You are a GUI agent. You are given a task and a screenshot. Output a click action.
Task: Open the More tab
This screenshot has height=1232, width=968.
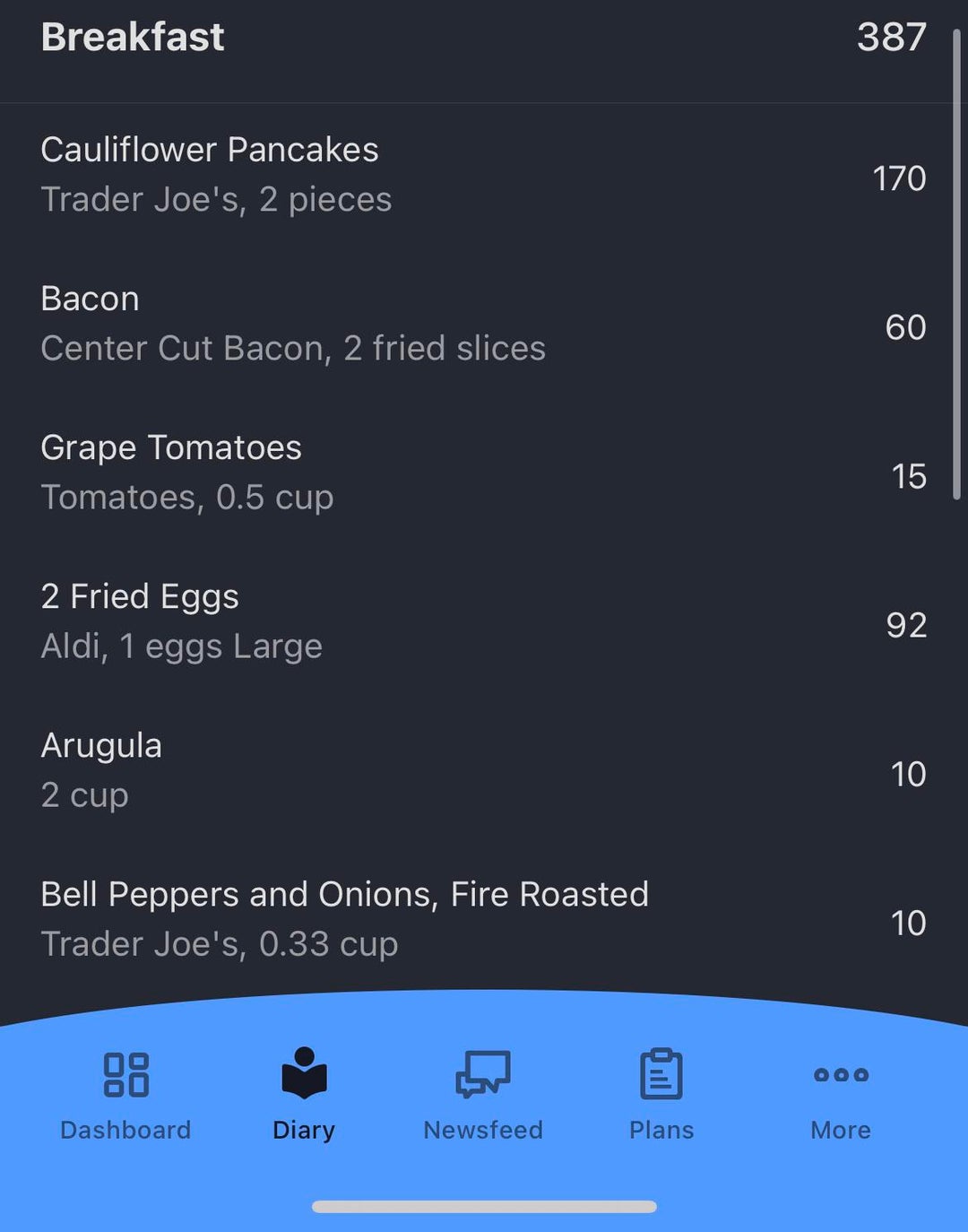tap(841, 1095)
